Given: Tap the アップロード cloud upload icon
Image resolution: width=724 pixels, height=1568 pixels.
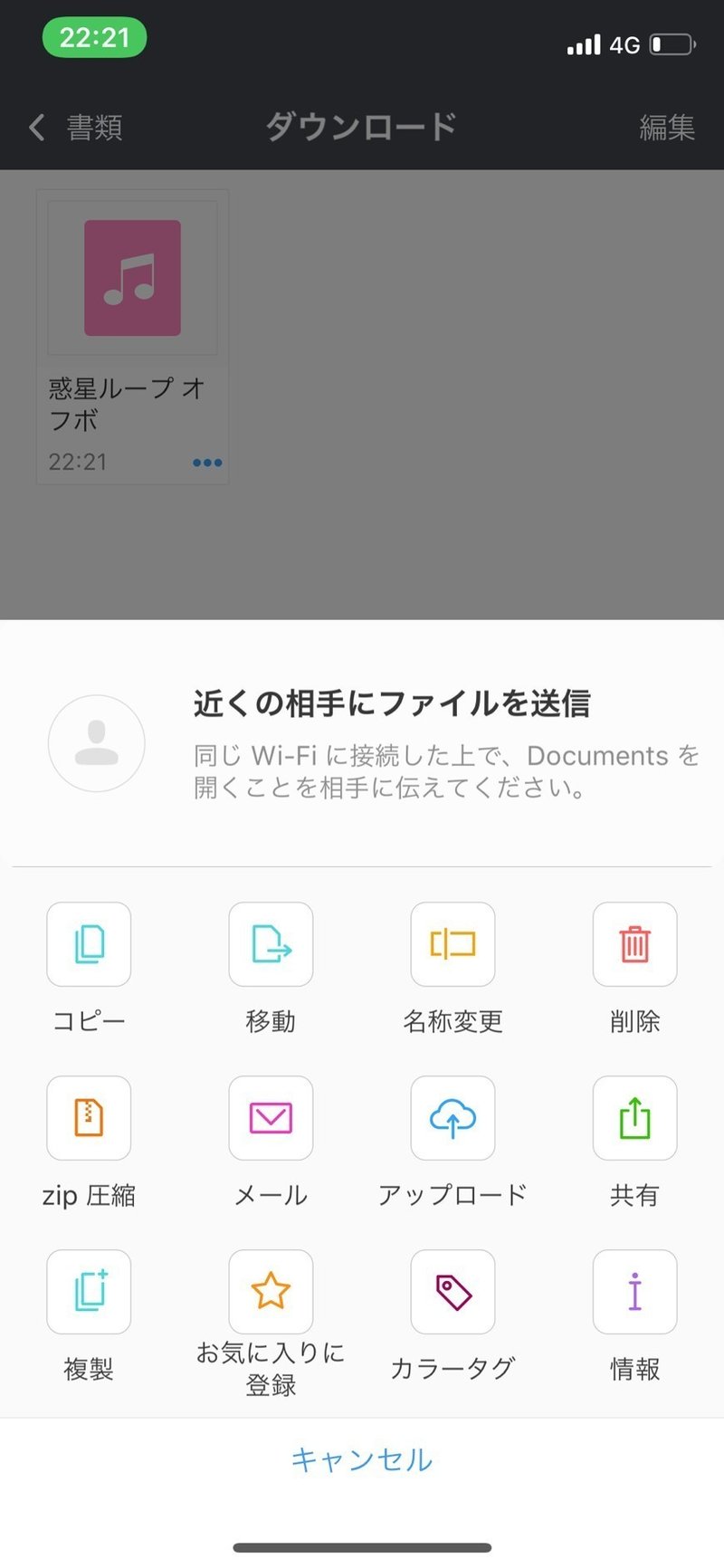Looking at the screenshot, I should pos(452,1118).
